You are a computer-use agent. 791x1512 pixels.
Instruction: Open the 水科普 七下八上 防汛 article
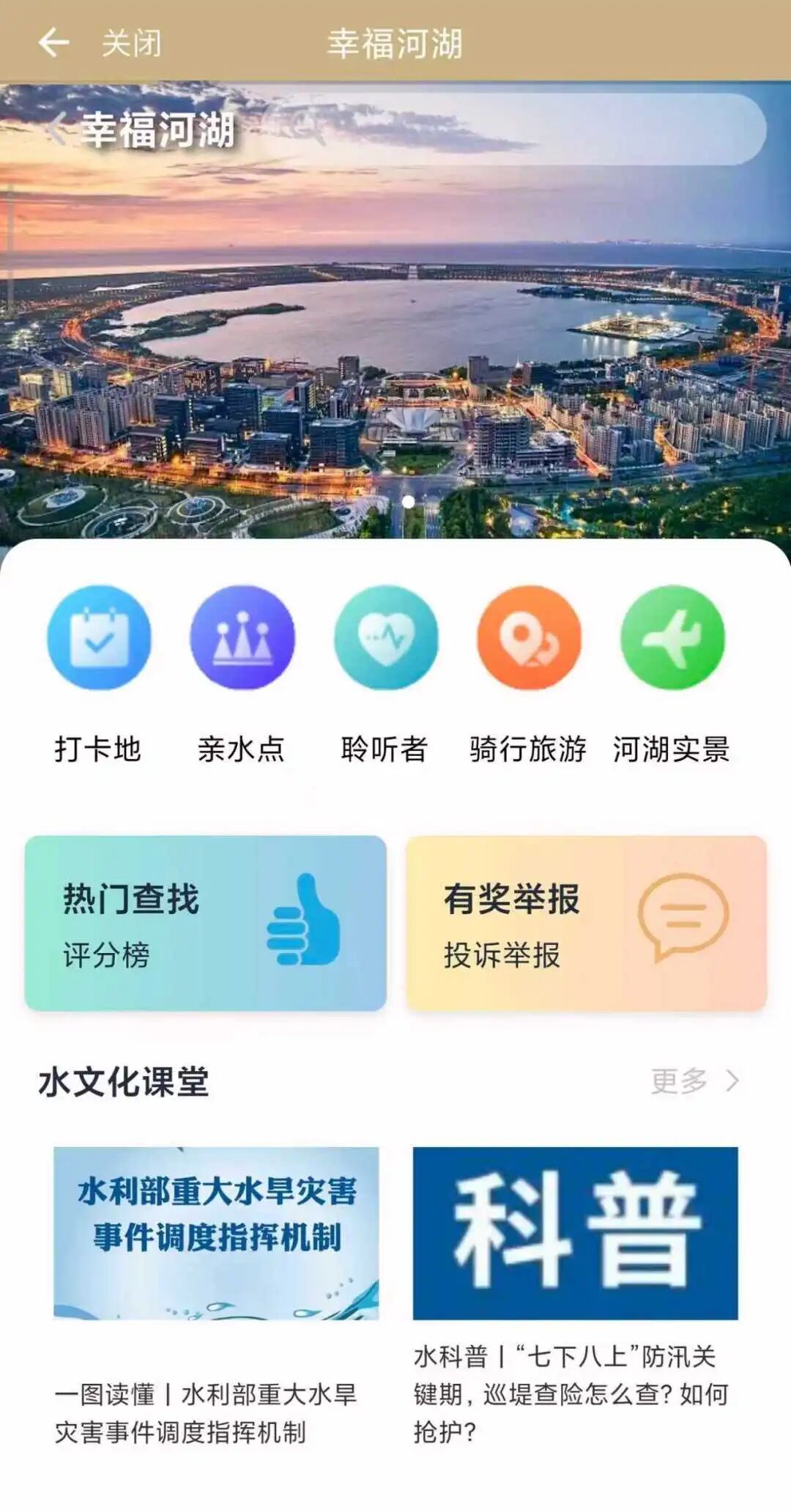pos(575,1297)
